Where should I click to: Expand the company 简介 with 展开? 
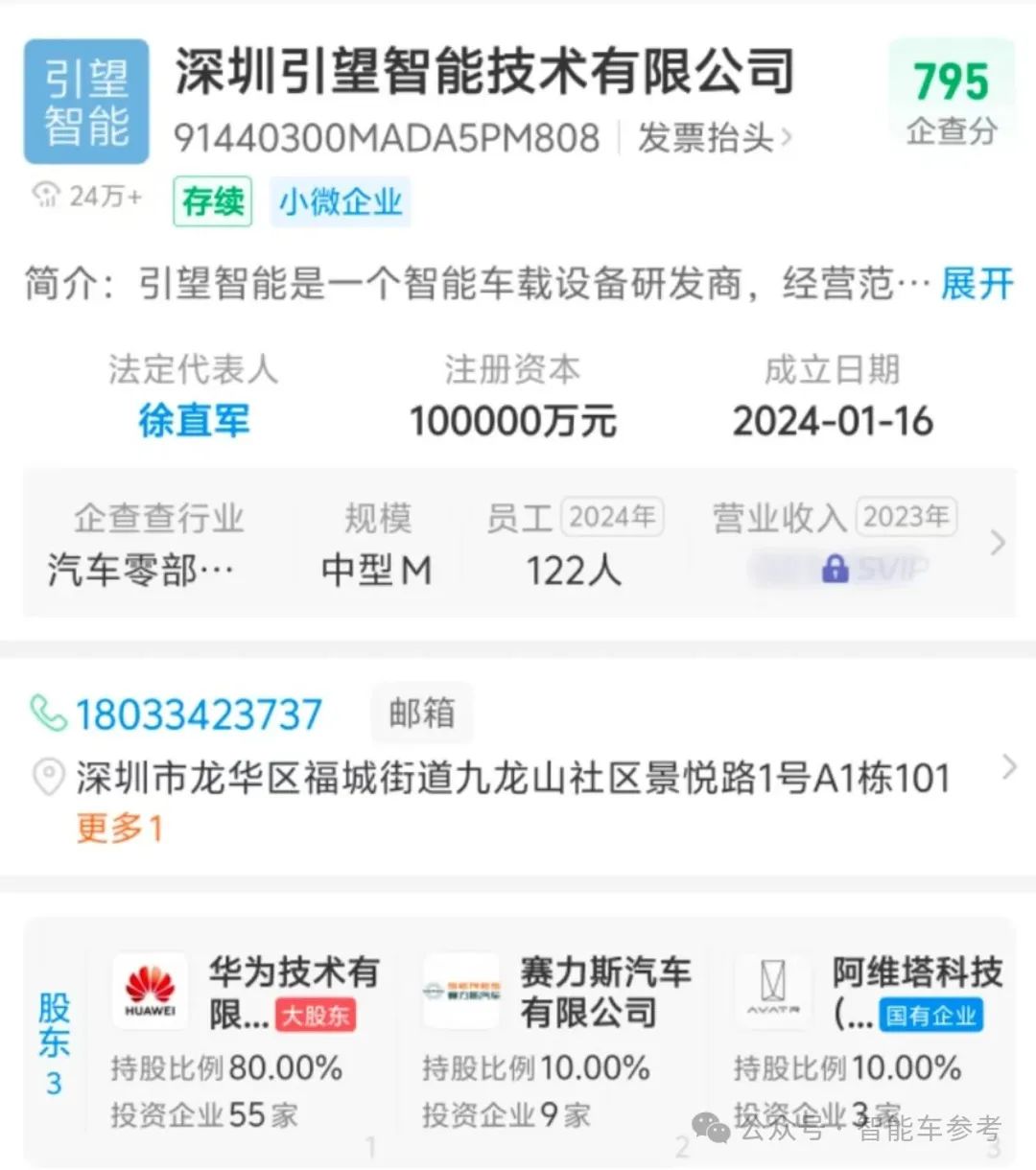(976, 284)
